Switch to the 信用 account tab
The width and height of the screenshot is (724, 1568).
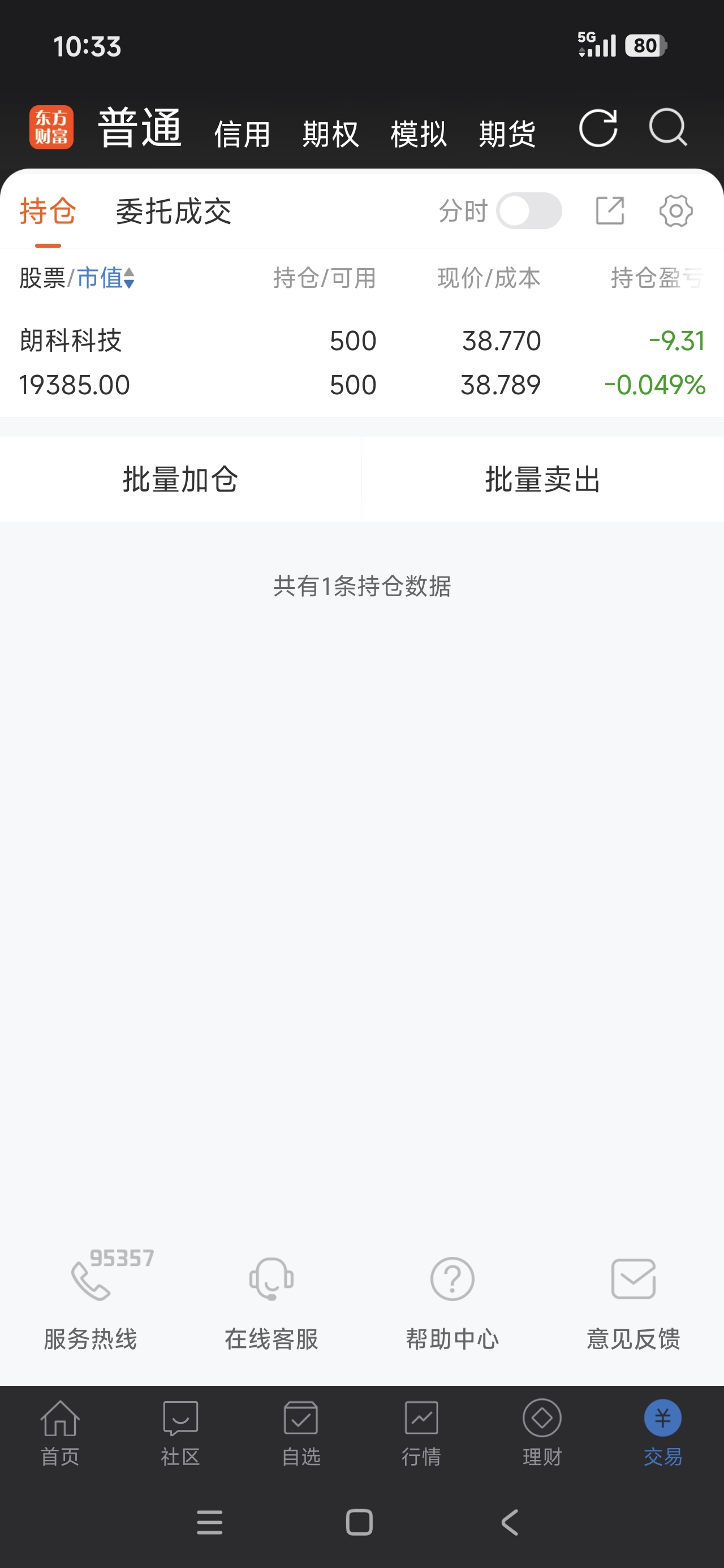pos(242,134)
